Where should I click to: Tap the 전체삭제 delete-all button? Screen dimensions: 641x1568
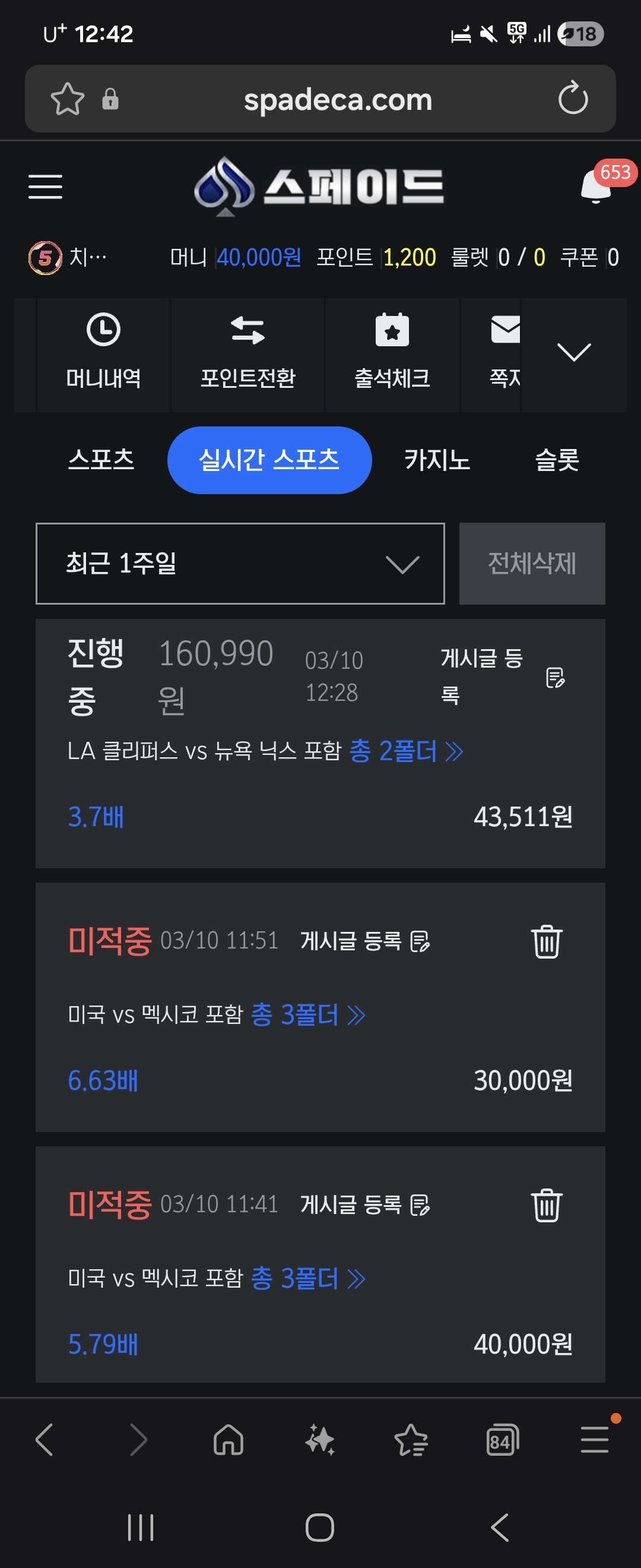tap(532, 563)
